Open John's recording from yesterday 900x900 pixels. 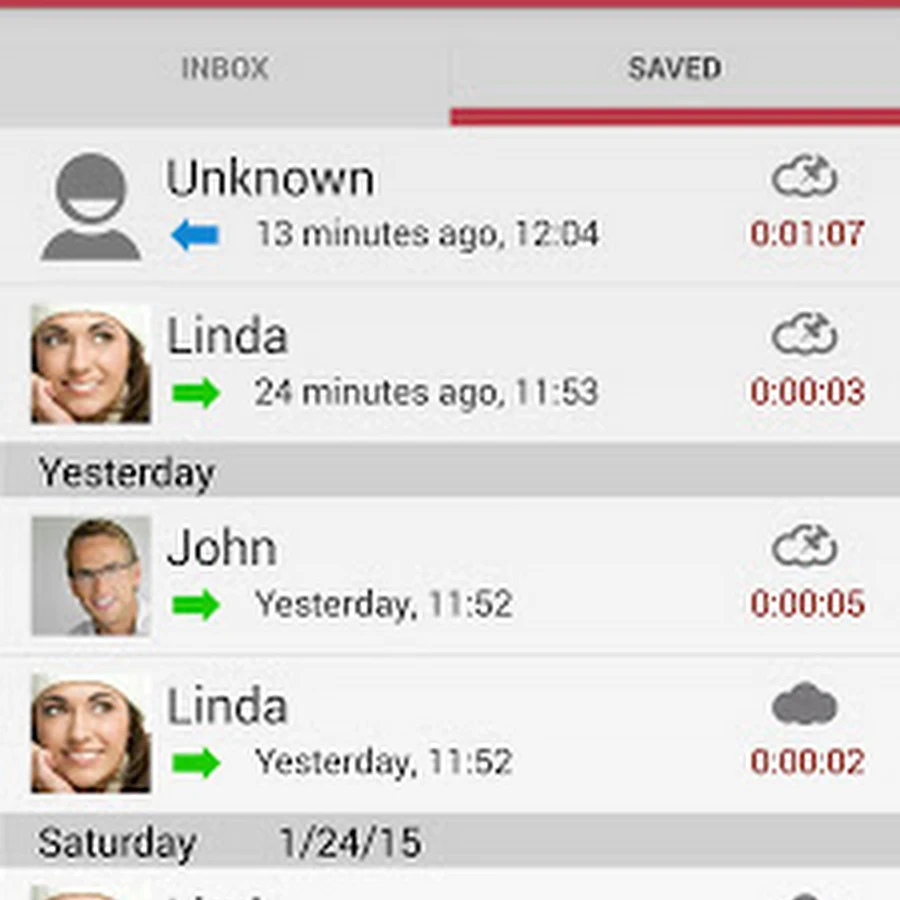pyautogui.click(x=430, y=576)
